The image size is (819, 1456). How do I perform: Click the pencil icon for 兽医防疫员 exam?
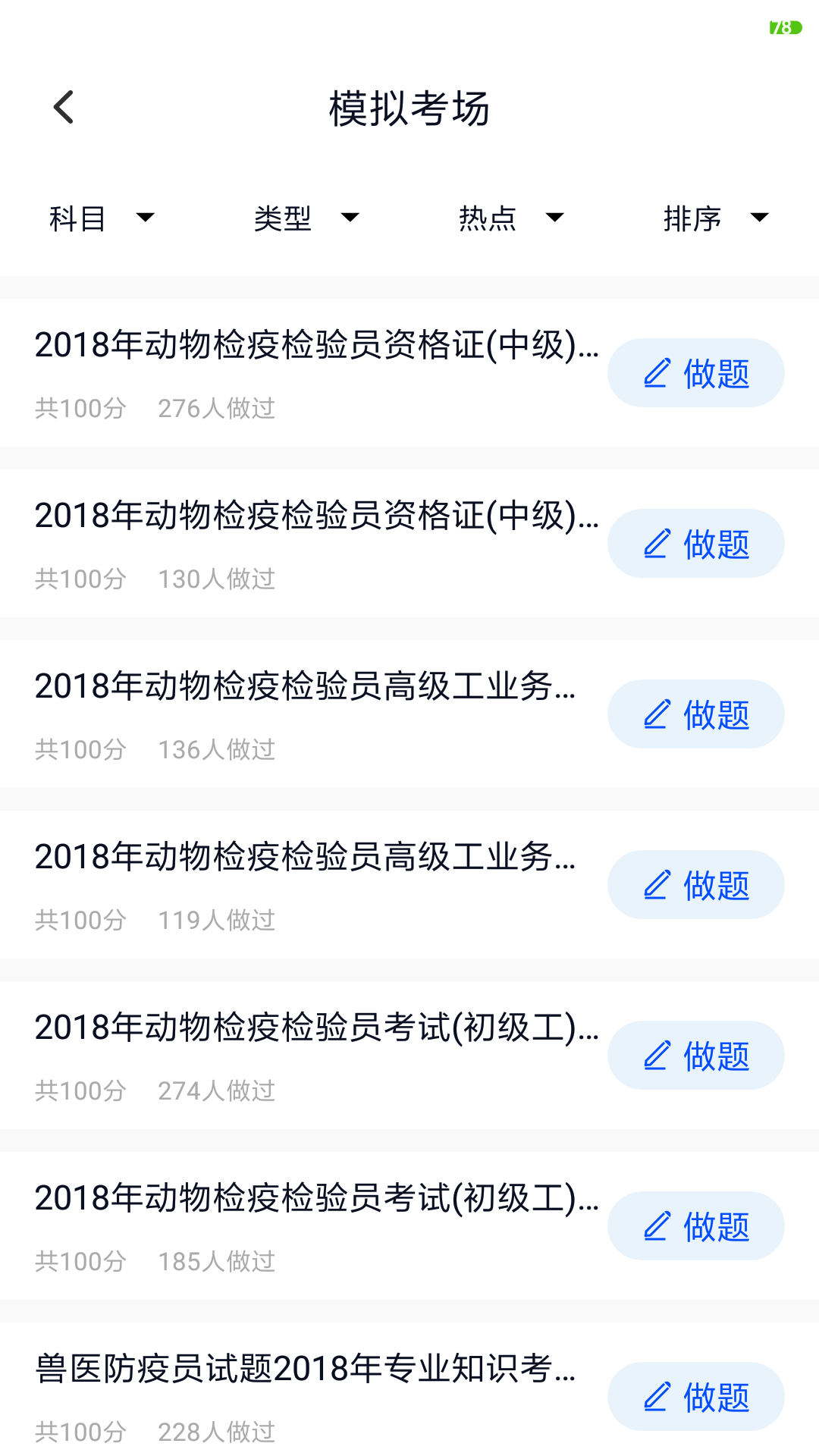click(657, 1397)
